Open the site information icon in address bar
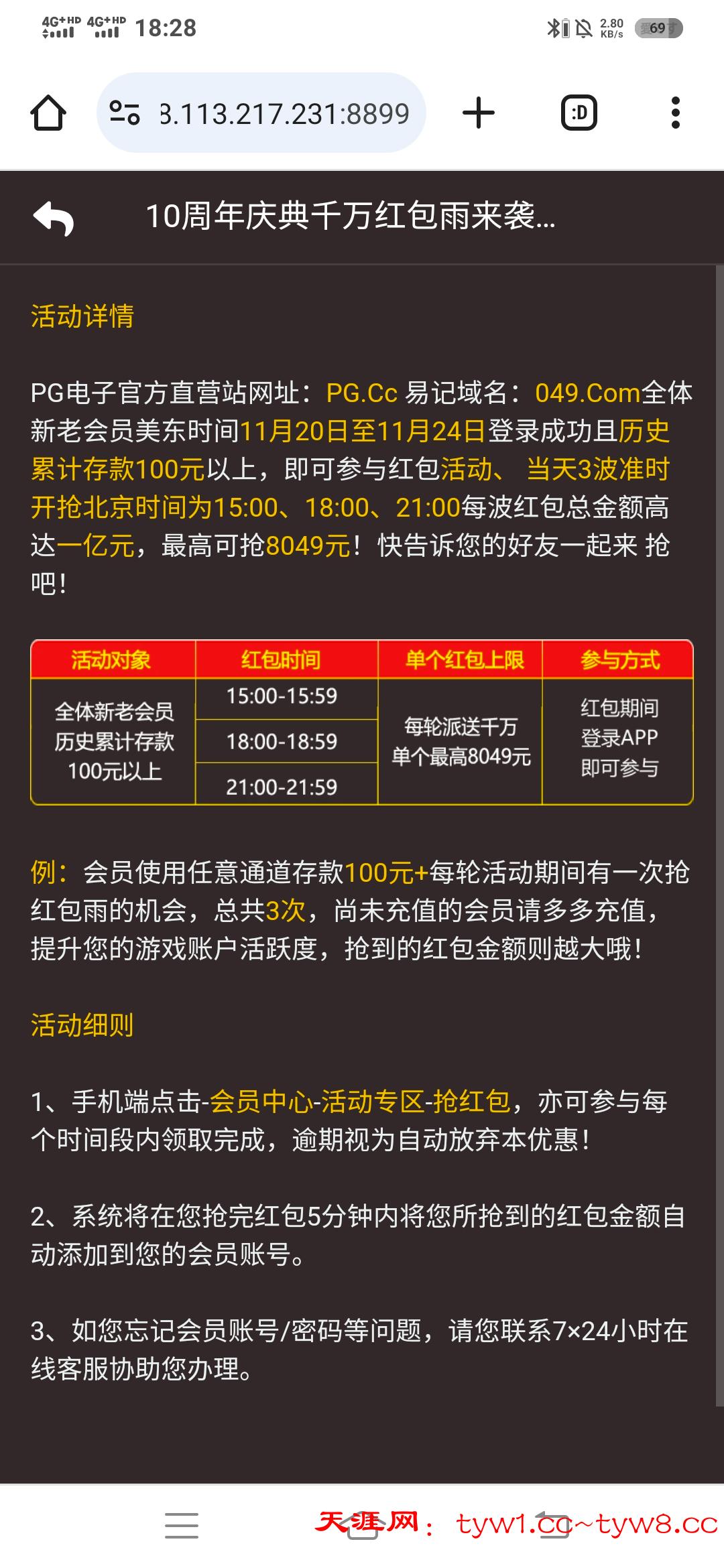 coord(125,113)
